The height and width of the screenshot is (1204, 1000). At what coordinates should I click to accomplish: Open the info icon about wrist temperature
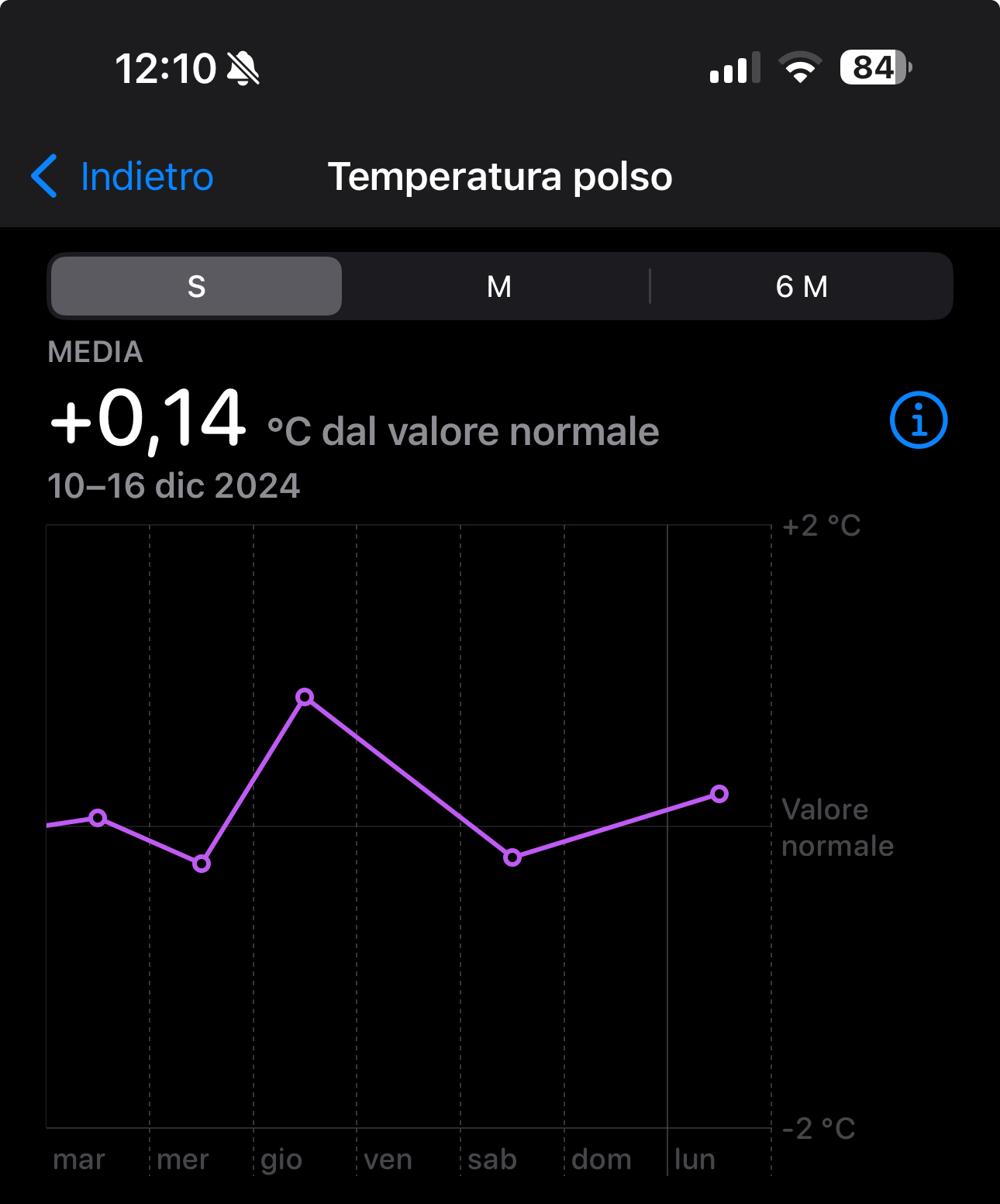coord(918,420)
